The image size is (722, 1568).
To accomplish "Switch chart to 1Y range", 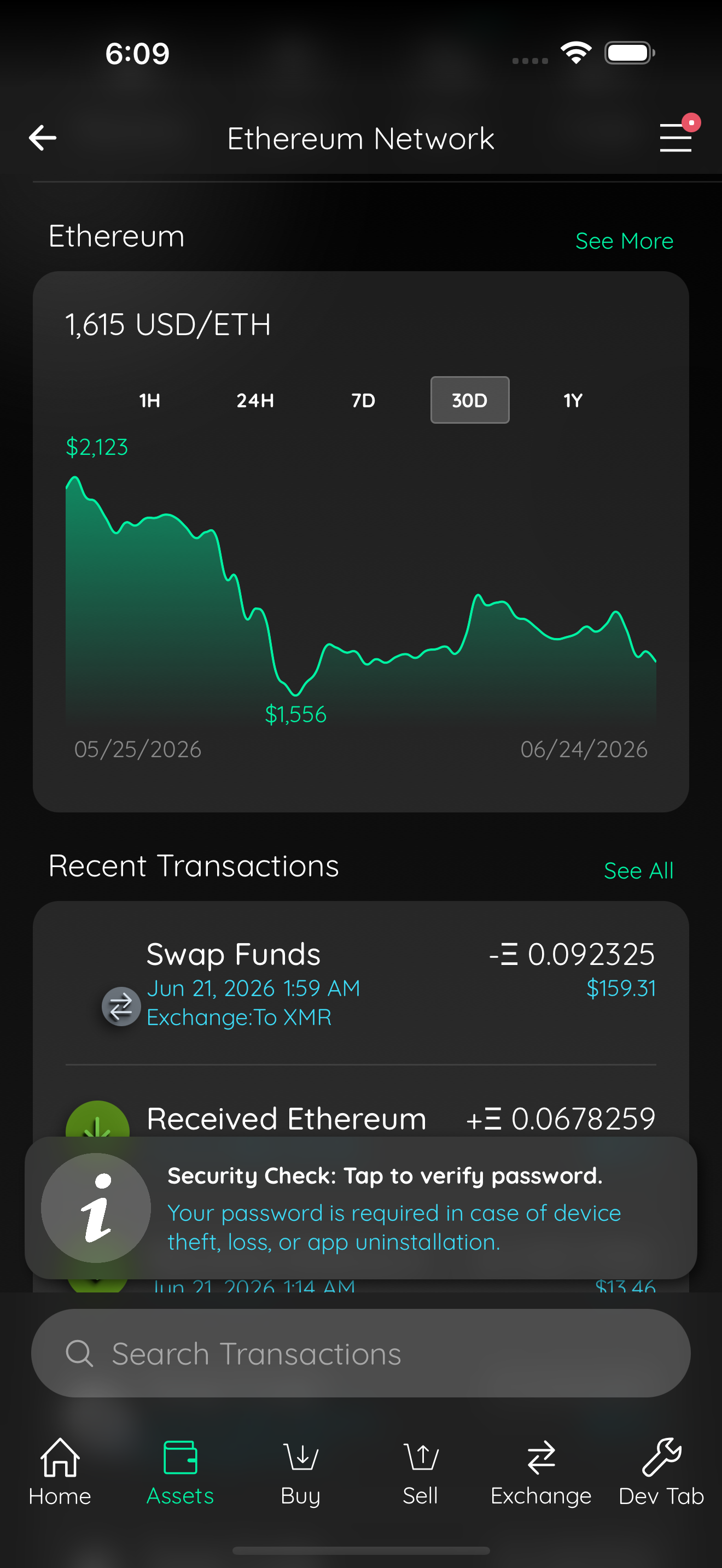I will click(573, 401).
